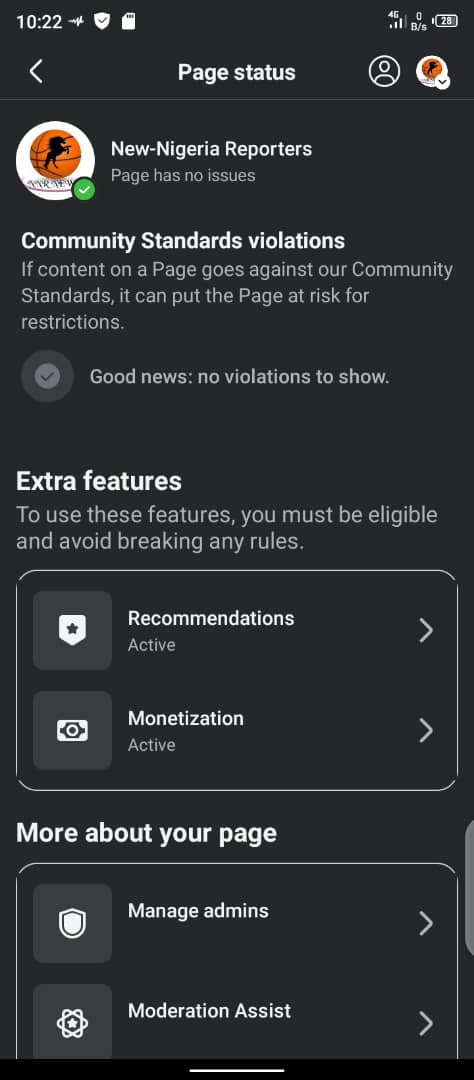Open the Recommendations feature row

(x=236, y=630)
